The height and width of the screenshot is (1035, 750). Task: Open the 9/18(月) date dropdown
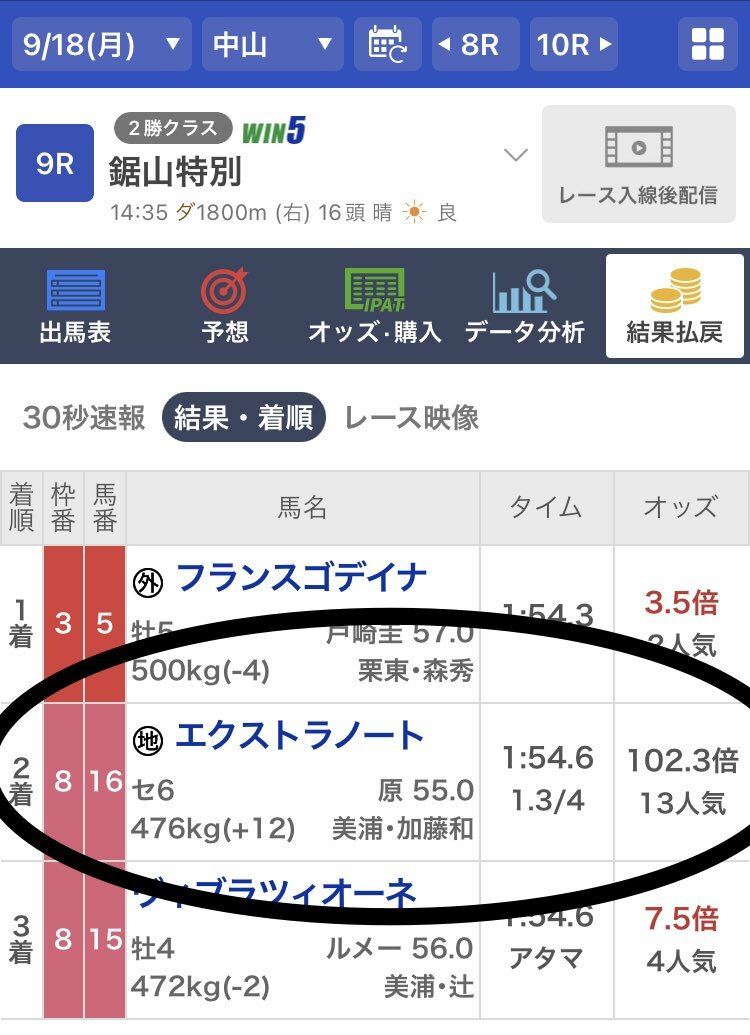pyautogui.click(x=101, y=45)
